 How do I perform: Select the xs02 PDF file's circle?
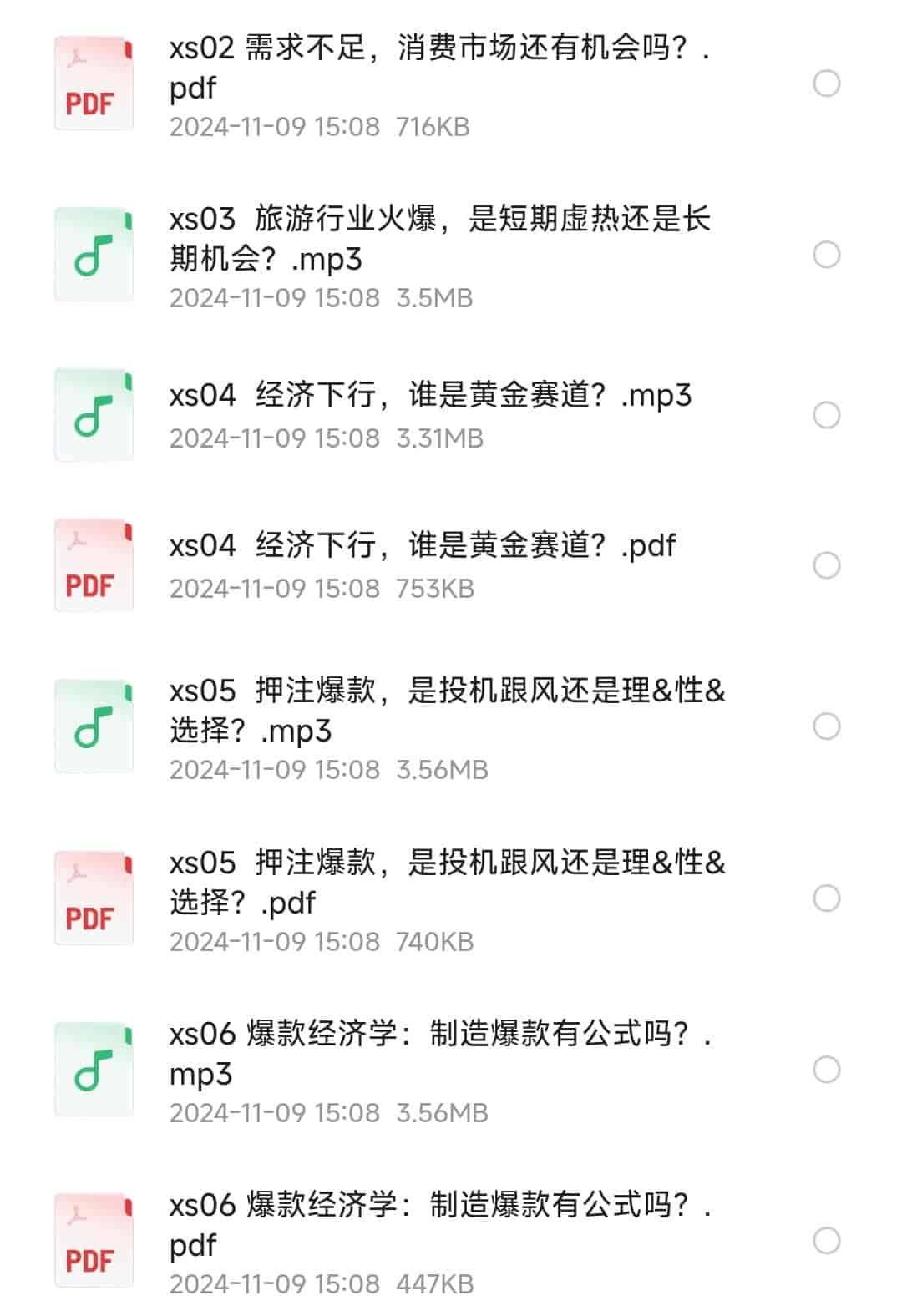click(x=826, y=84)
